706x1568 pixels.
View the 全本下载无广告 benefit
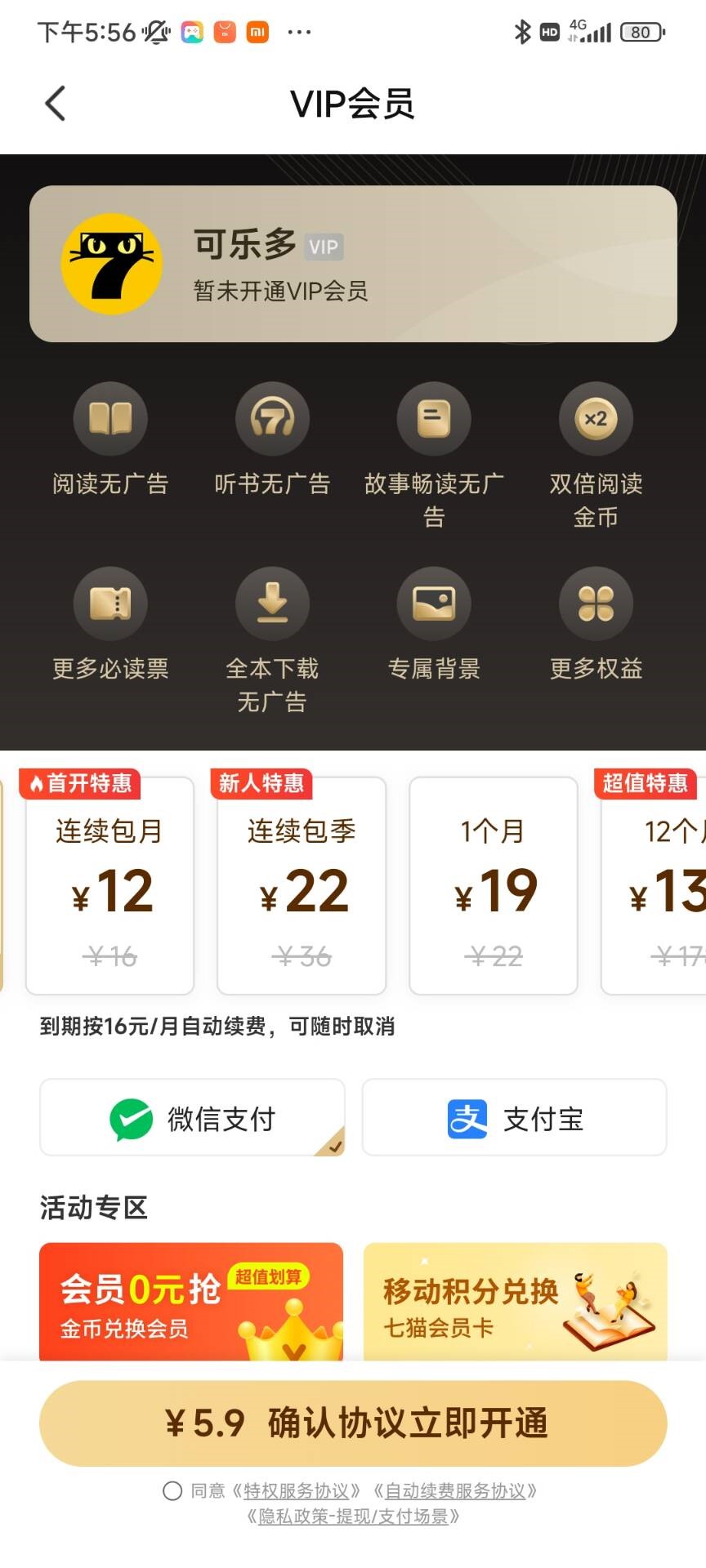[x=272, y=639]
